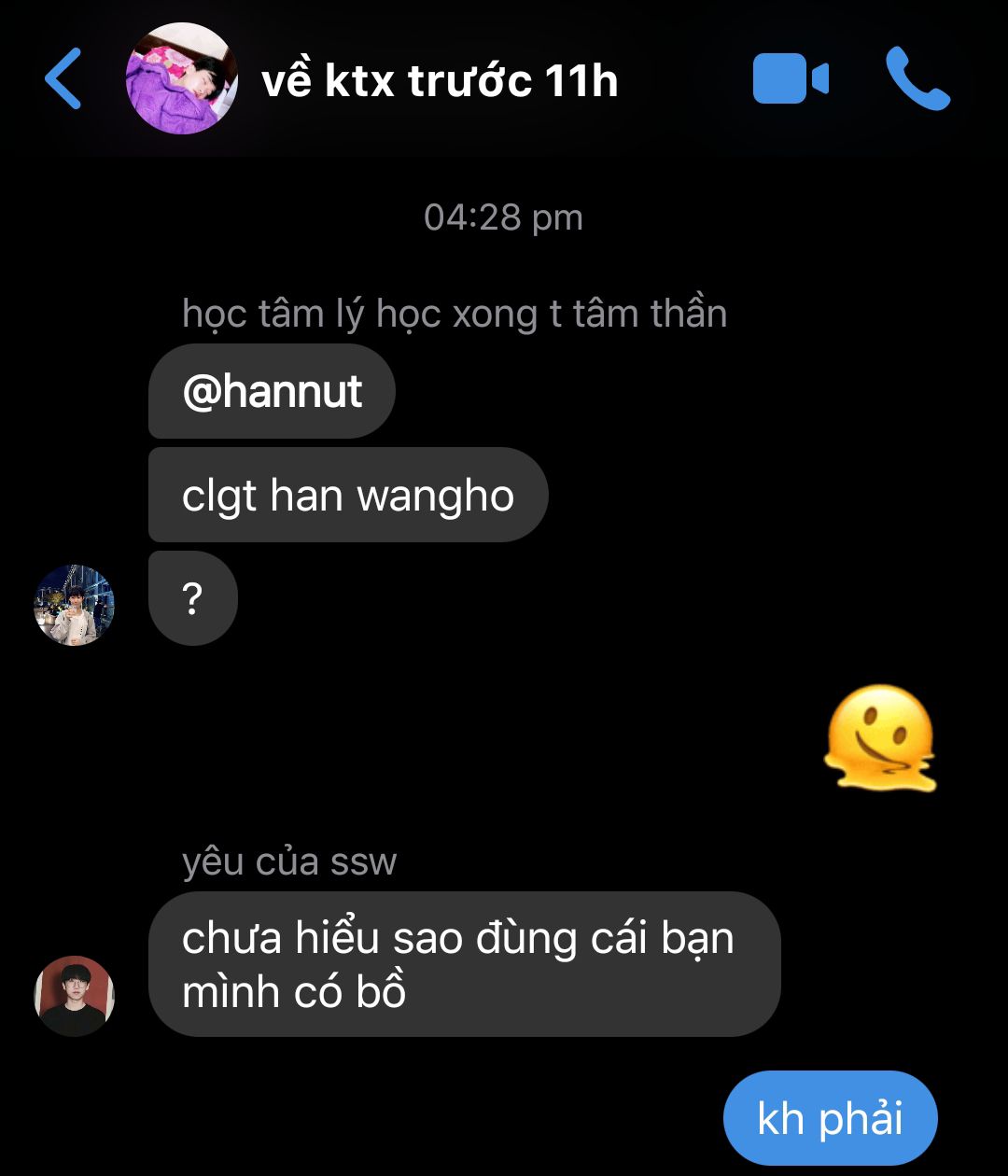Image resolution: width=1008 pixels, height=1176 pixels.
Task: Start a voice call with the group
Action: [917, 79]
